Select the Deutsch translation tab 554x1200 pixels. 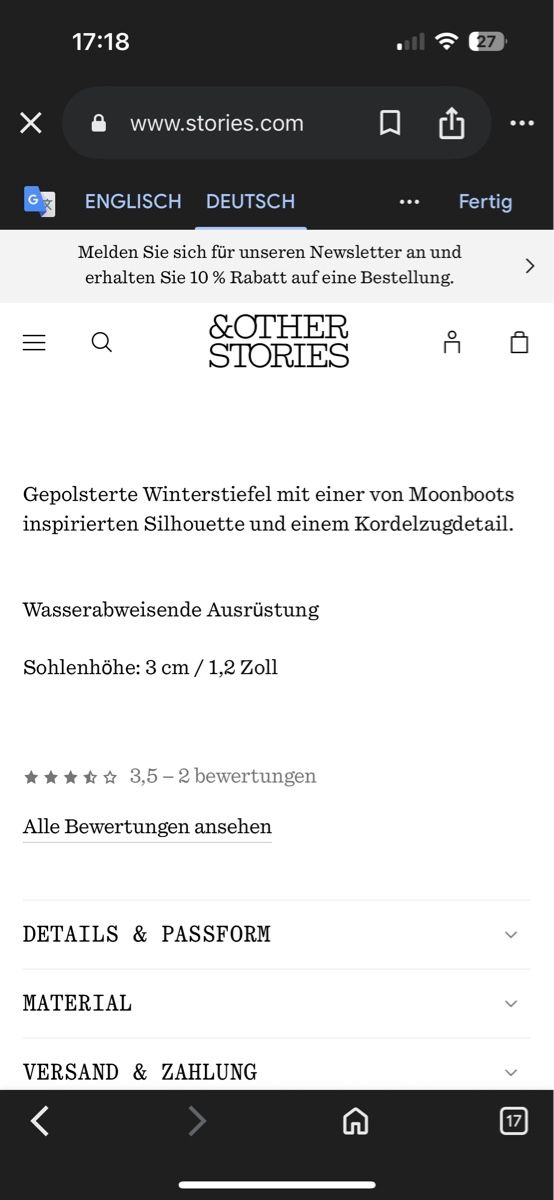click(250, 201)
